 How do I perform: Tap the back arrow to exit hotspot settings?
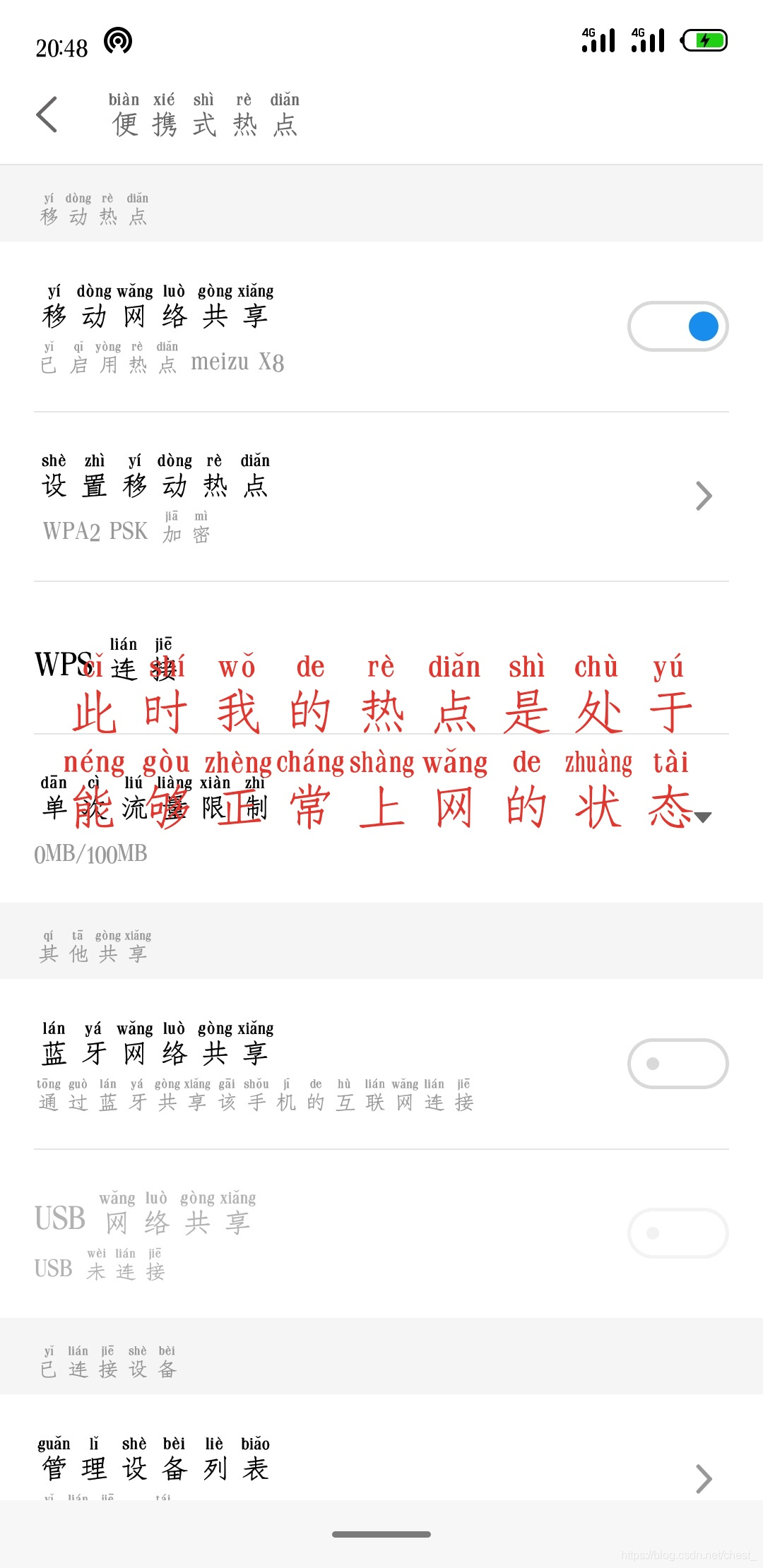tap(47, 115)
